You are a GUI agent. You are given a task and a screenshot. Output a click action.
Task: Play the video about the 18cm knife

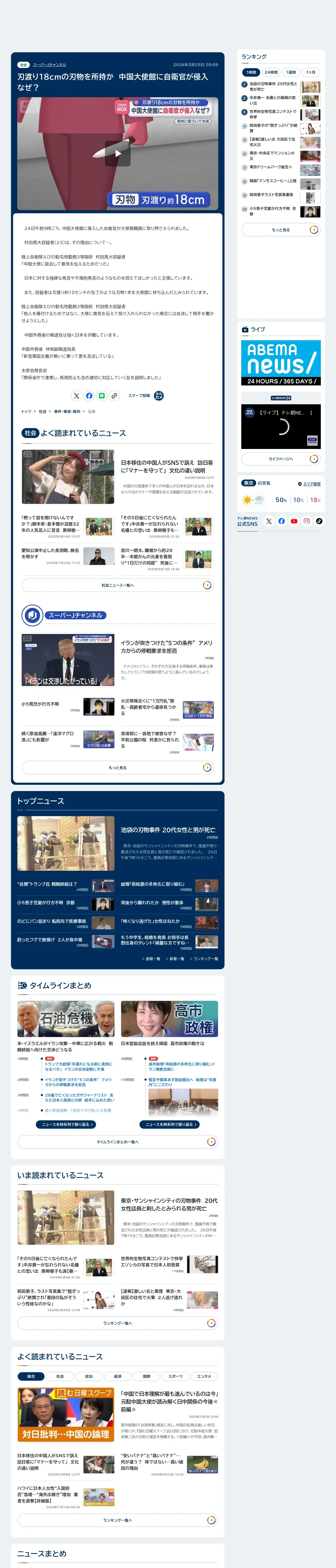[x=118, y=153]
